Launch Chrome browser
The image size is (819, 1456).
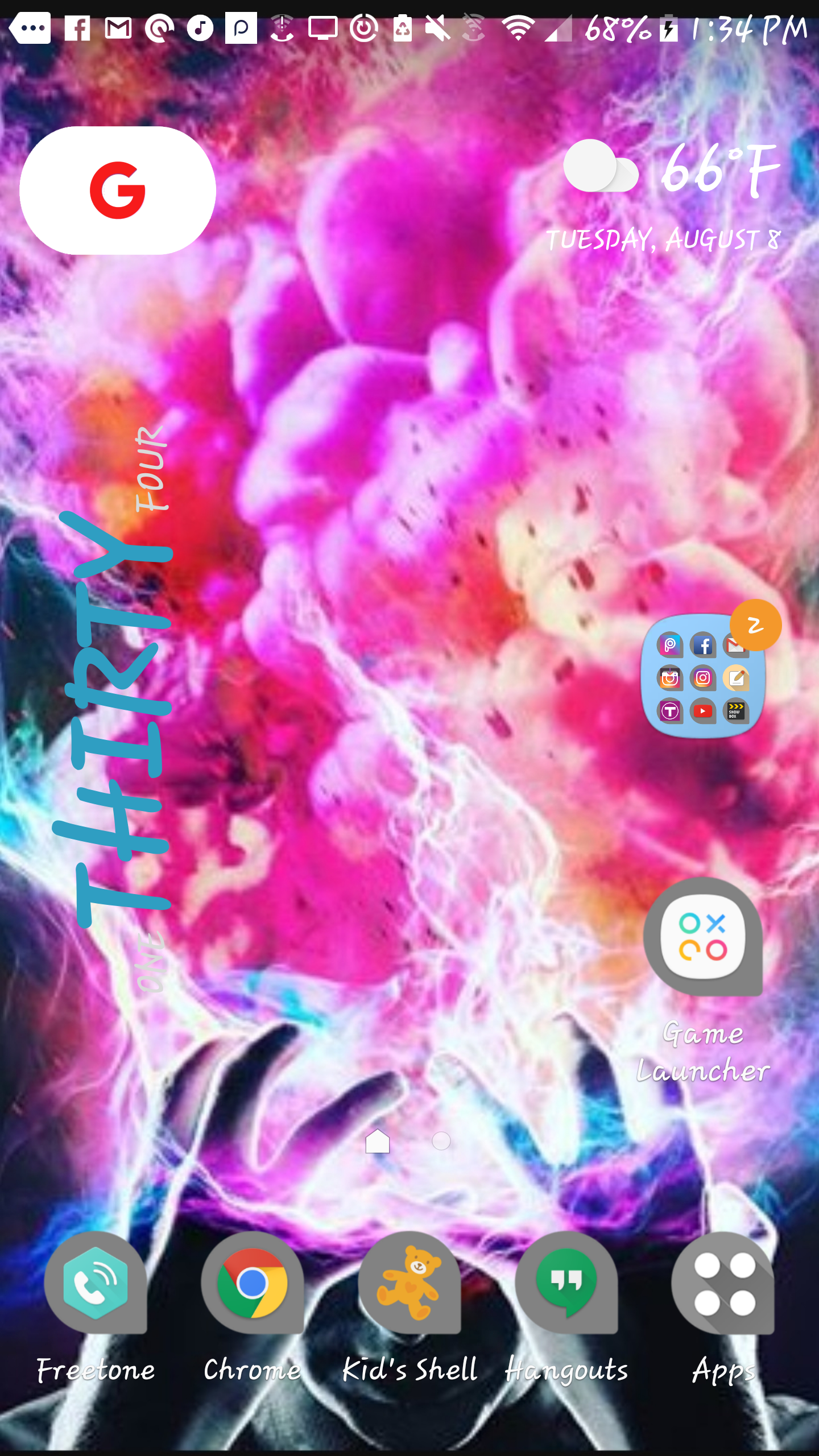[x=253, y=1284]
